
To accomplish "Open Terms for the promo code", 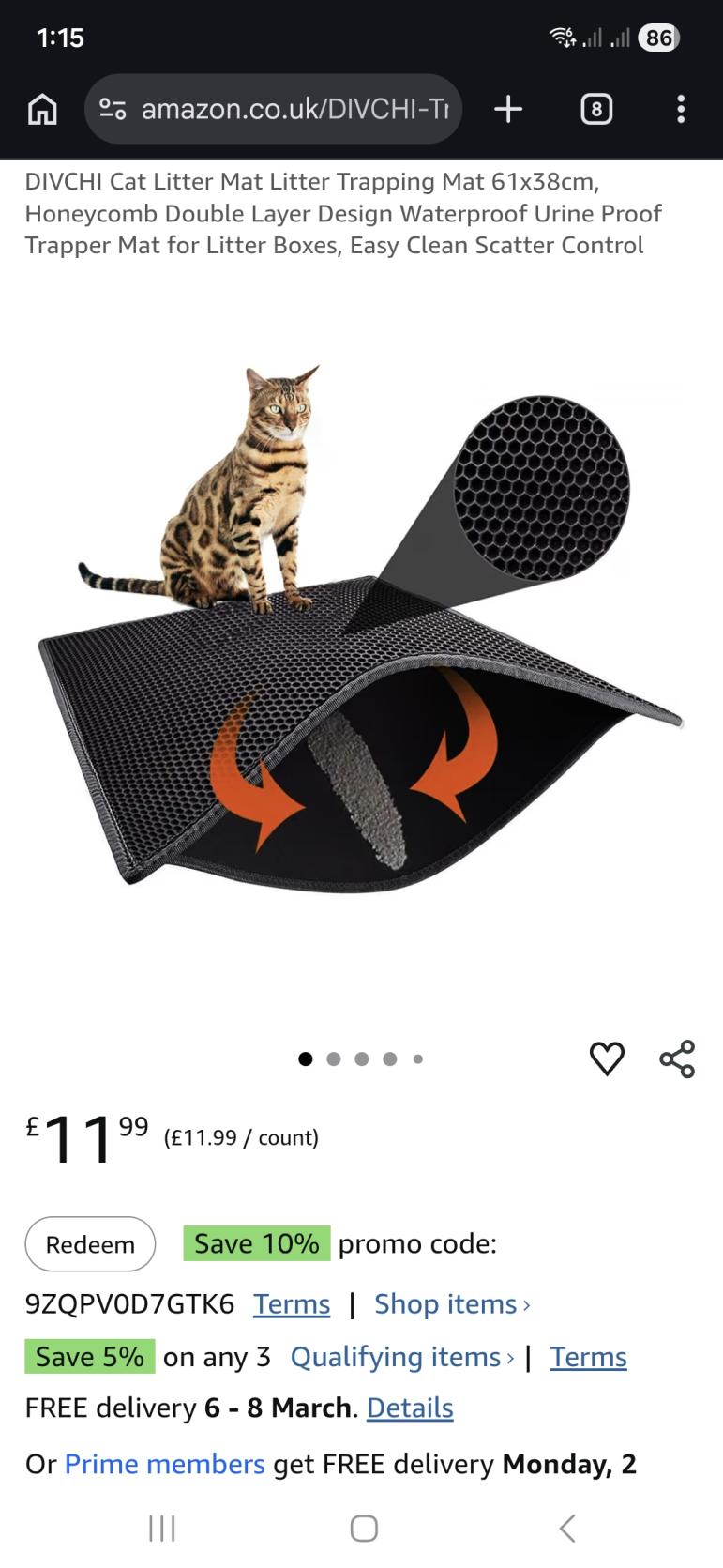I will click(x=292, y=1304).
